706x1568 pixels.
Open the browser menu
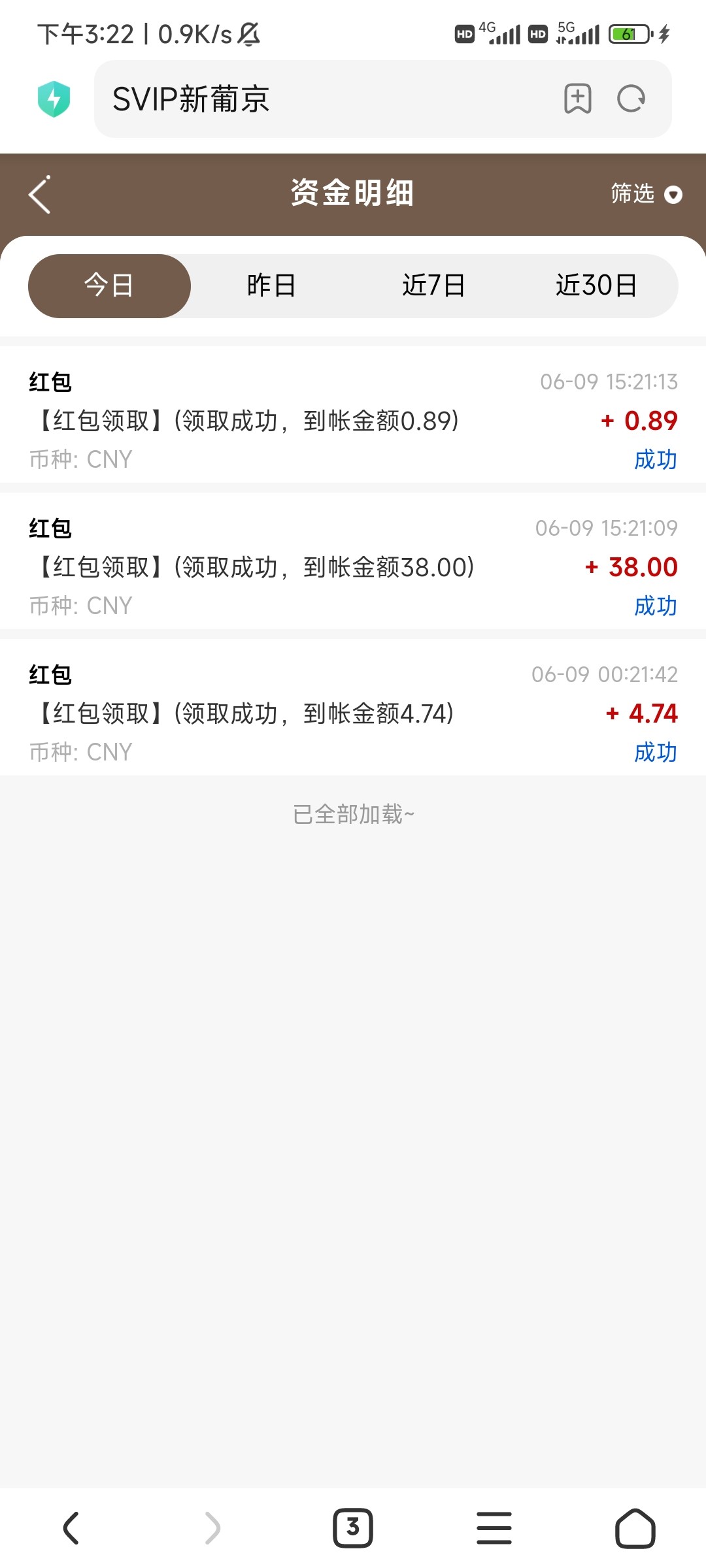coord(494,1528)
